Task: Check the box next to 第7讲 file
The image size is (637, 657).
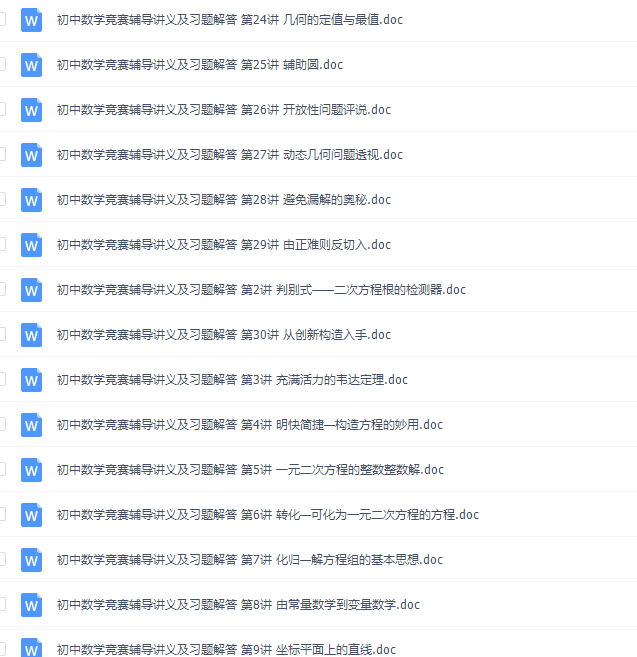Action: [x=2, y=559]
